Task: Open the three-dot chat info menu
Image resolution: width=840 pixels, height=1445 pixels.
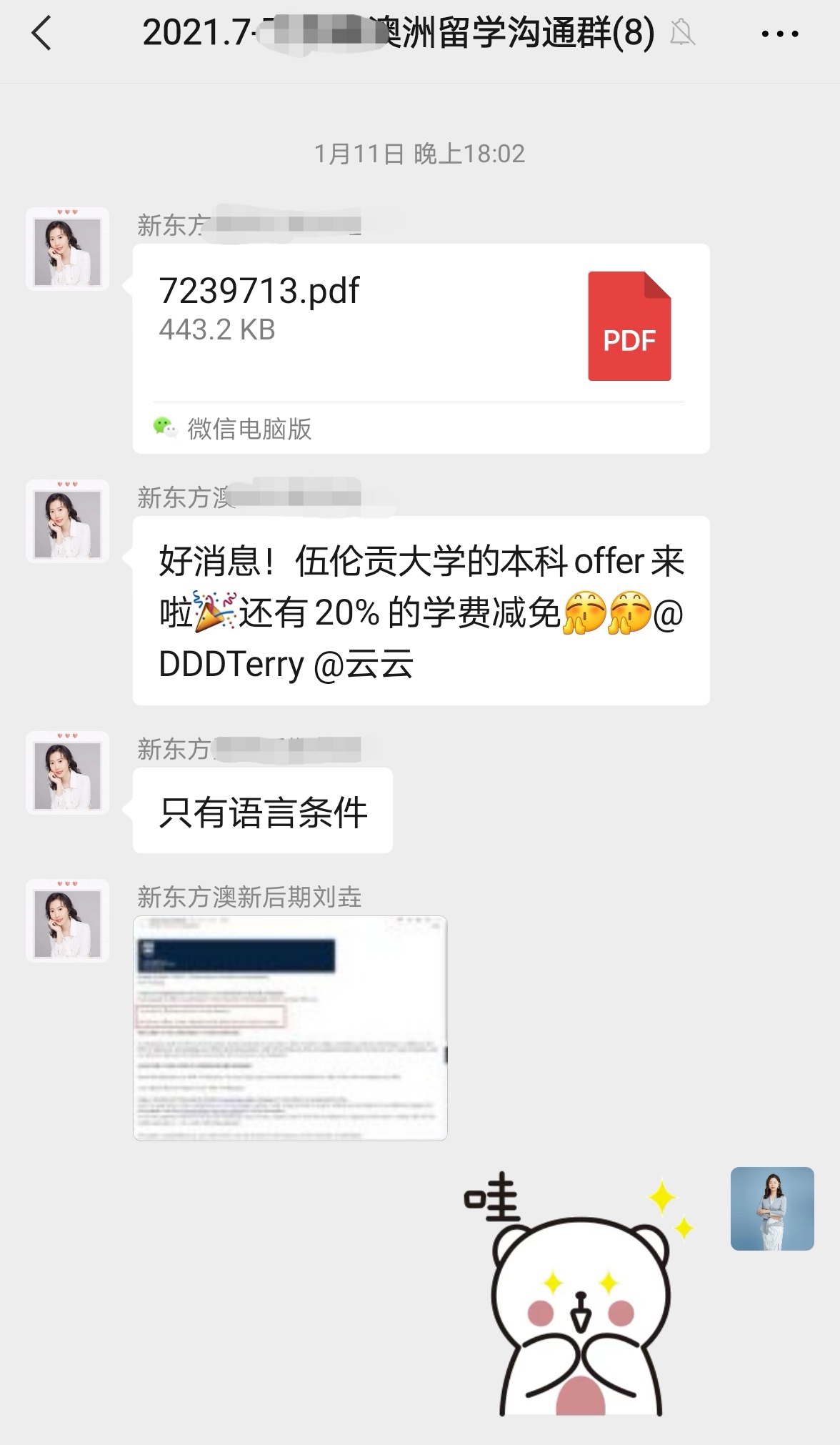Action: point(779,34)
